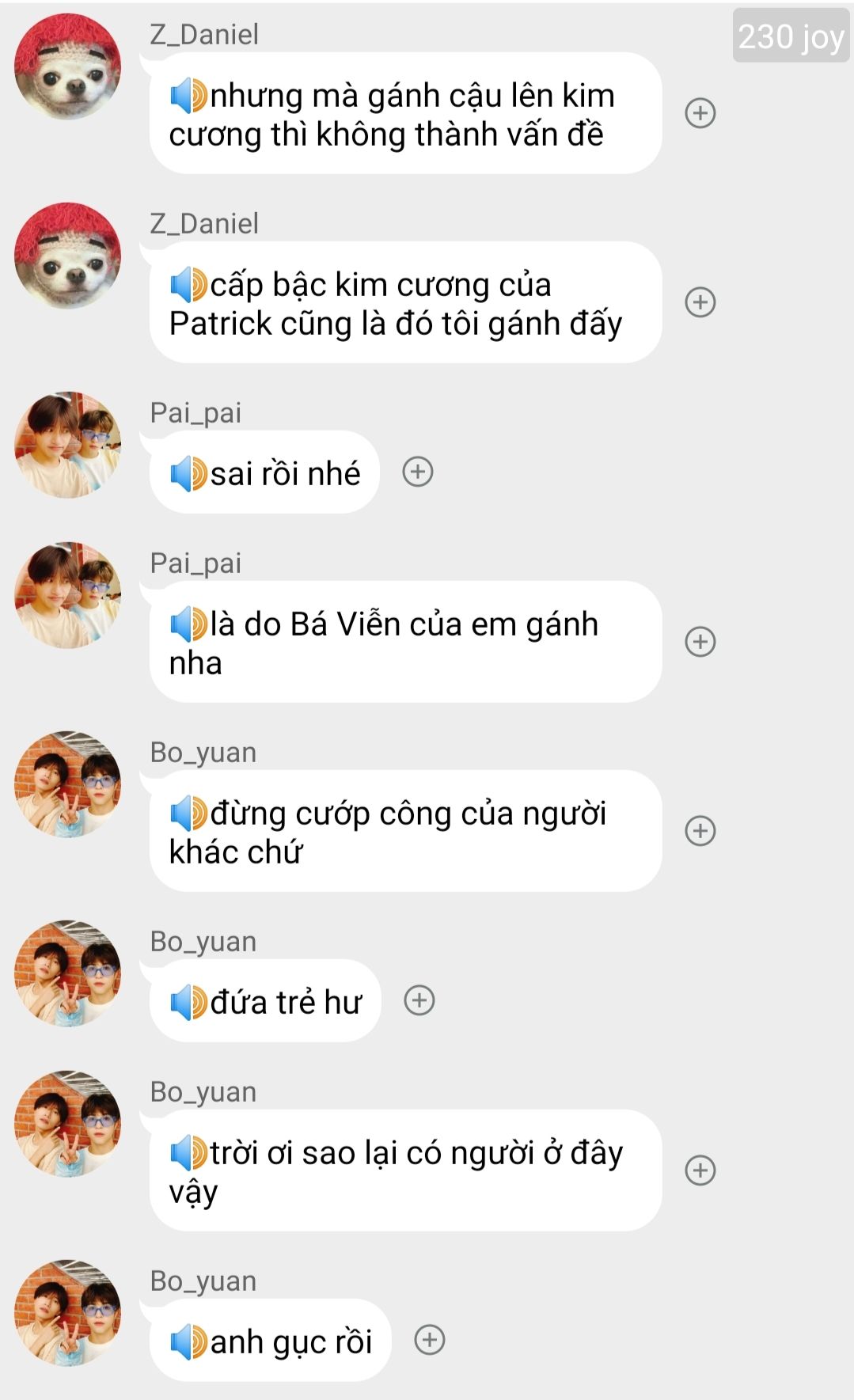
Task: Tap plus icon beside "anh gục rồi"
Action: pyautogui.click(x=430, y=1340)
